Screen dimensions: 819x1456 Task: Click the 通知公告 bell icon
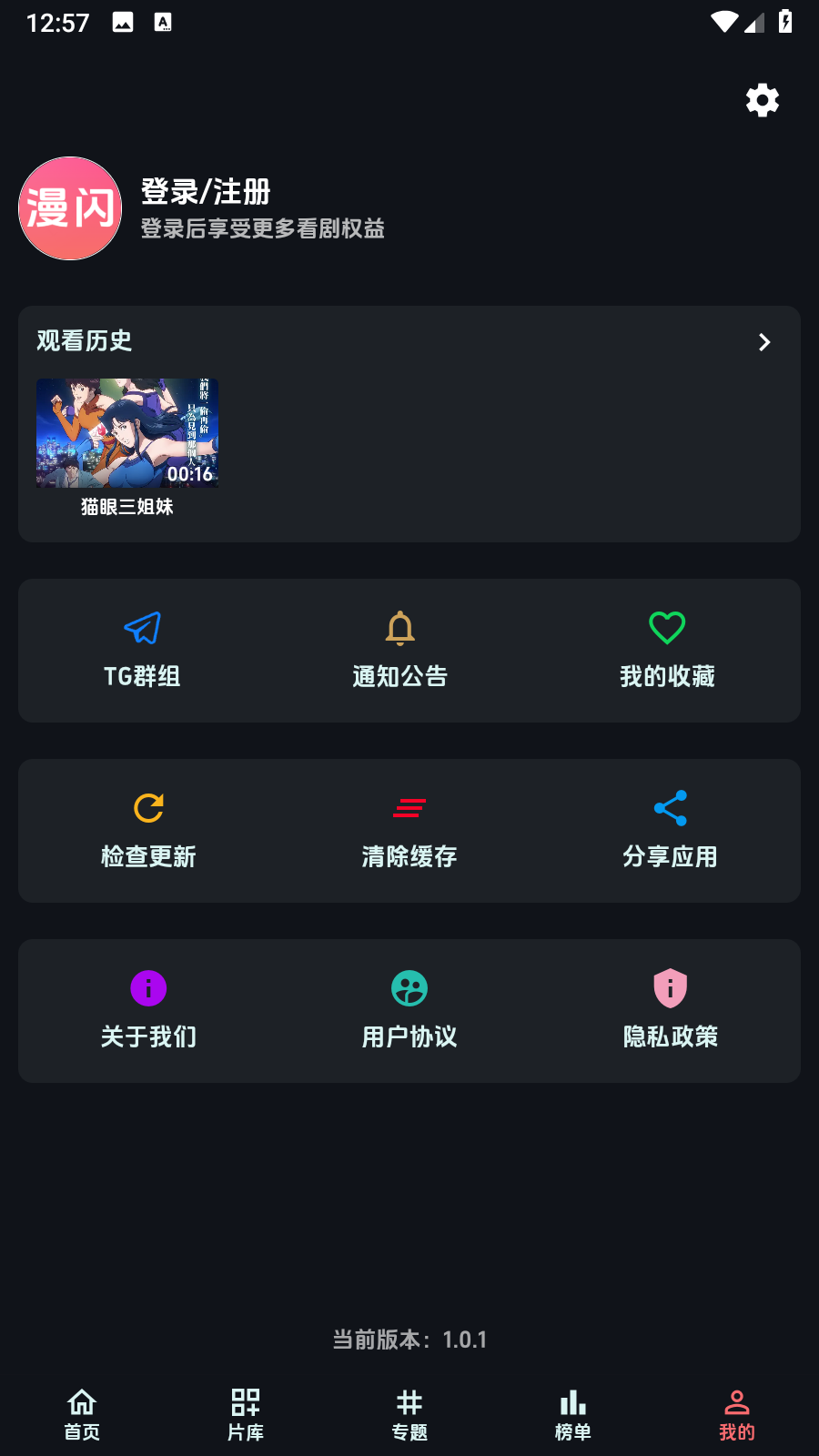[400, 628]
